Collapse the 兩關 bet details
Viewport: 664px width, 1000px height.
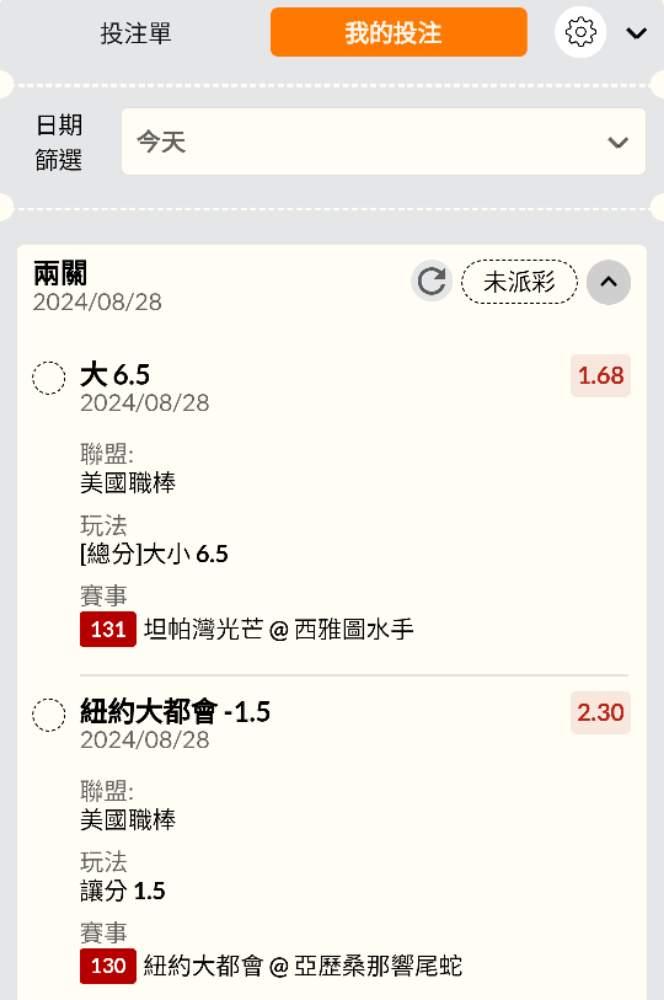608,283
